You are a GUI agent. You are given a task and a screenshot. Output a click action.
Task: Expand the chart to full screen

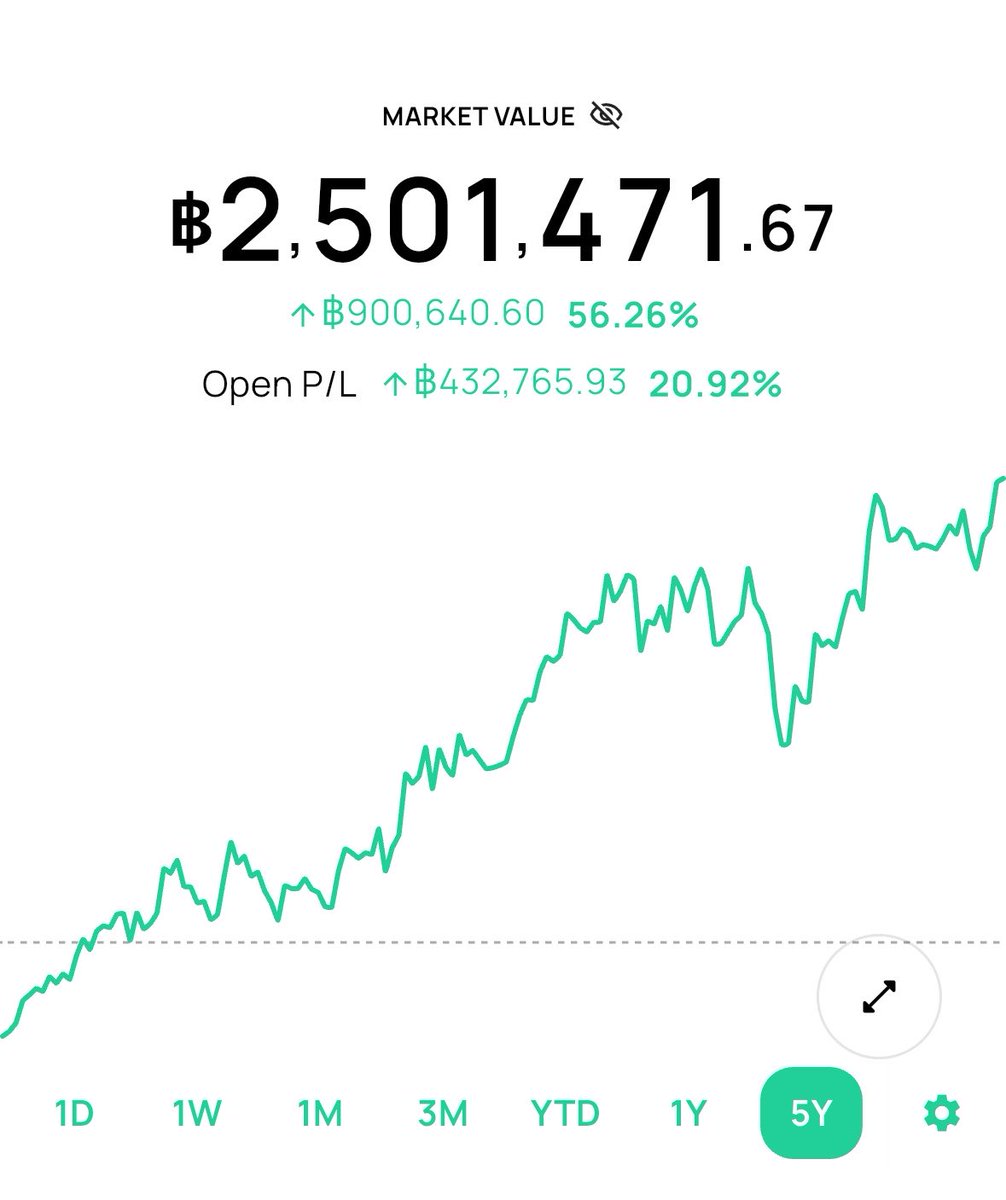click(x=879, y=996)
